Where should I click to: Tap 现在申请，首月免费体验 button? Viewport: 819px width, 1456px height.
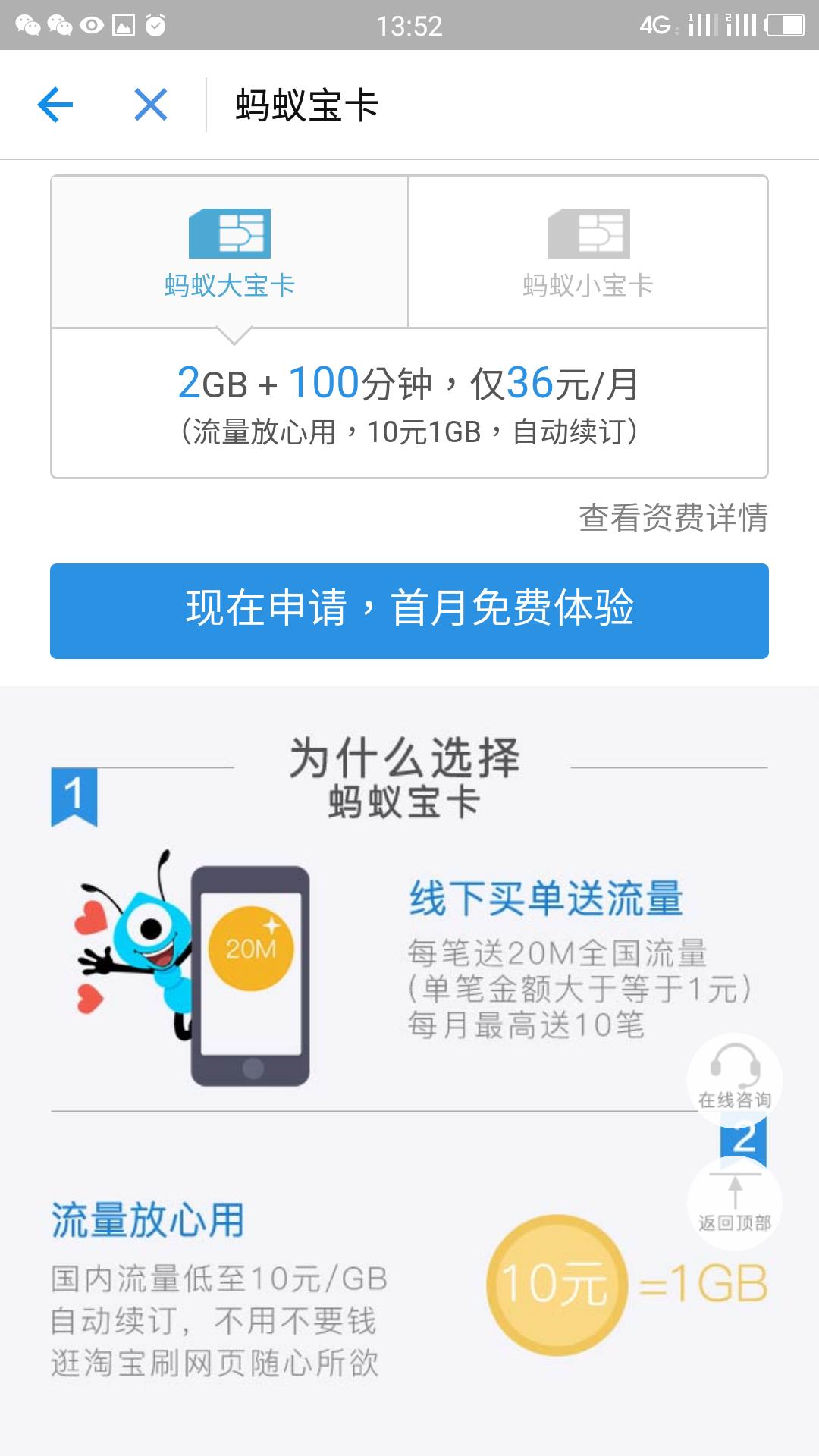[409, 610]
